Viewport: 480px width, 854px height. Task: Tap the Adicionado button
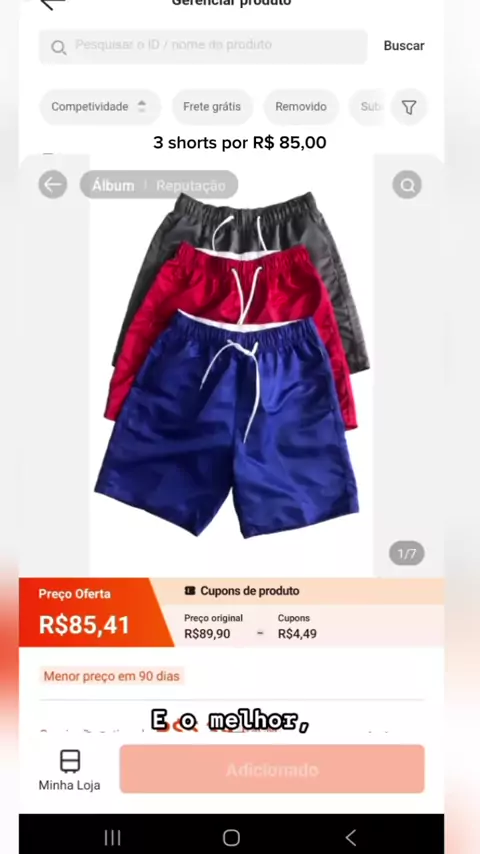272,769
